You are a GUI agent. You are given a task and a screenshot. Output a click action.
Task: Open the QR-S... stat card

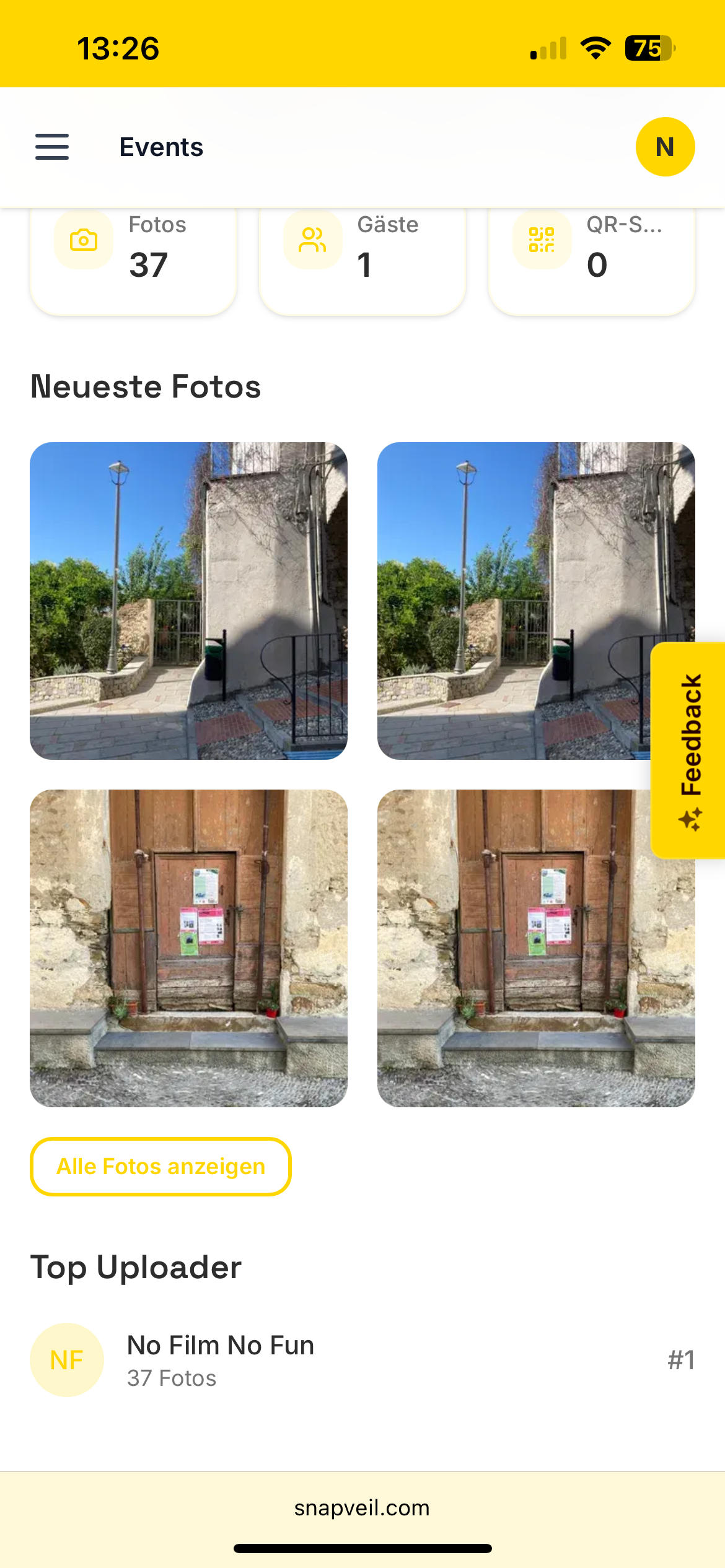click(592, 260)
